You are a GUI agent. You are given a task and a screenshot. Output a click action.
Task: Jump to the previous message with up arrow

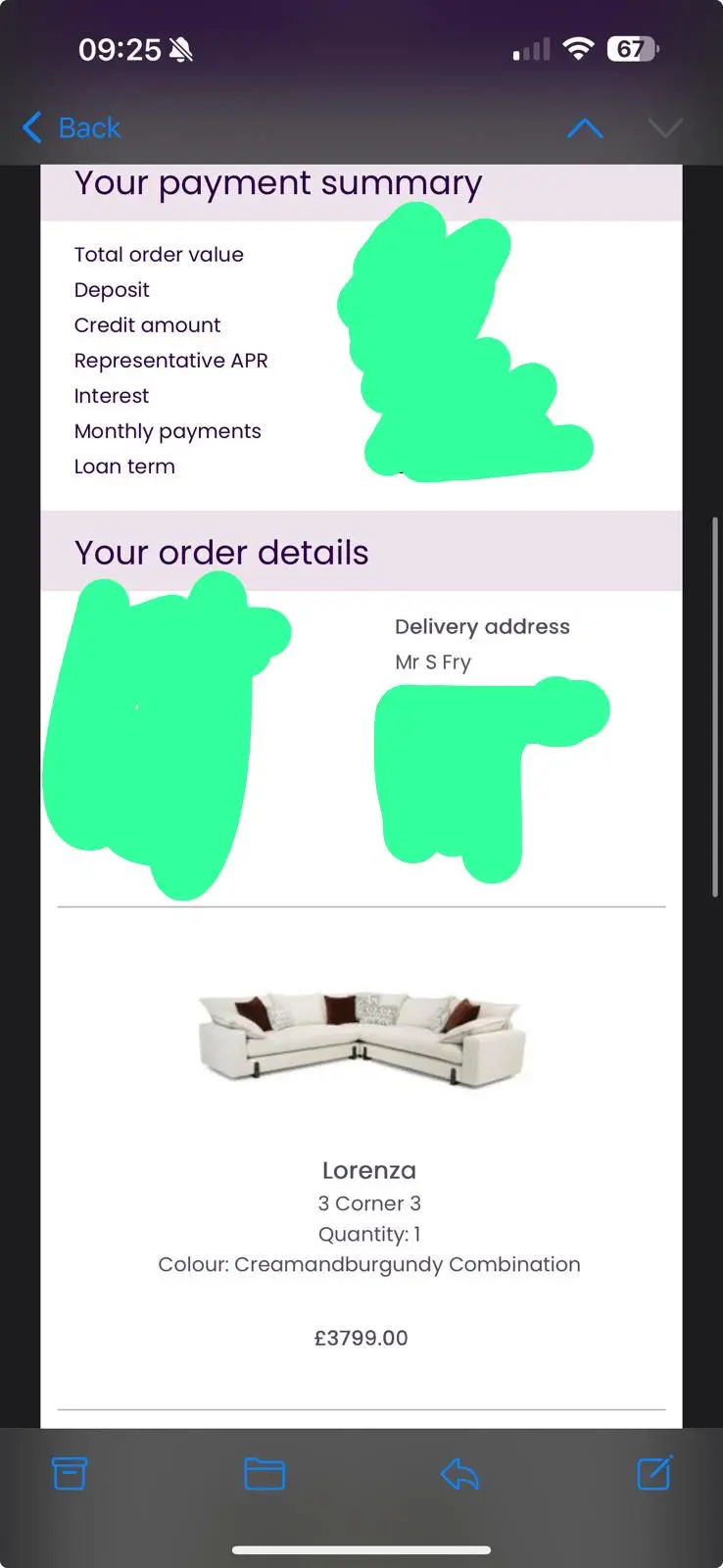point(585,128)
